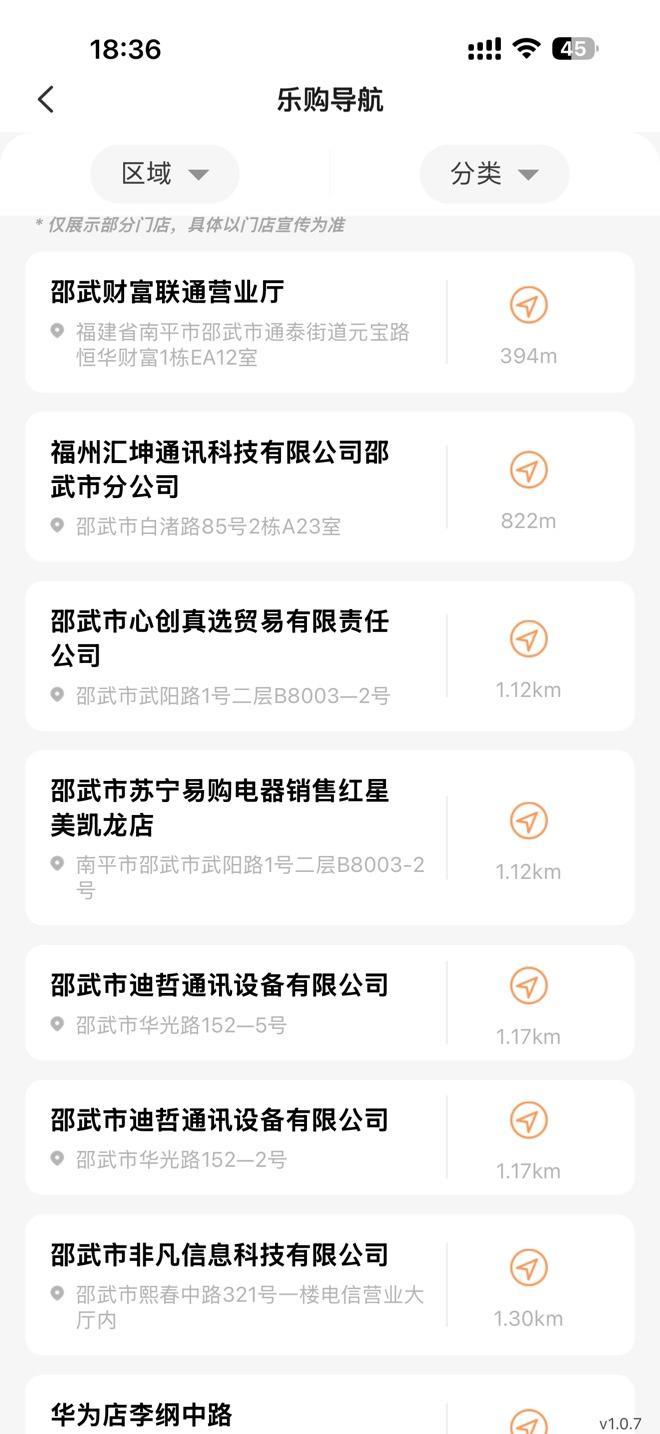Start navigation to 福州汇坤通讯科技 store
660x1434 pixels.
(528, 470)
